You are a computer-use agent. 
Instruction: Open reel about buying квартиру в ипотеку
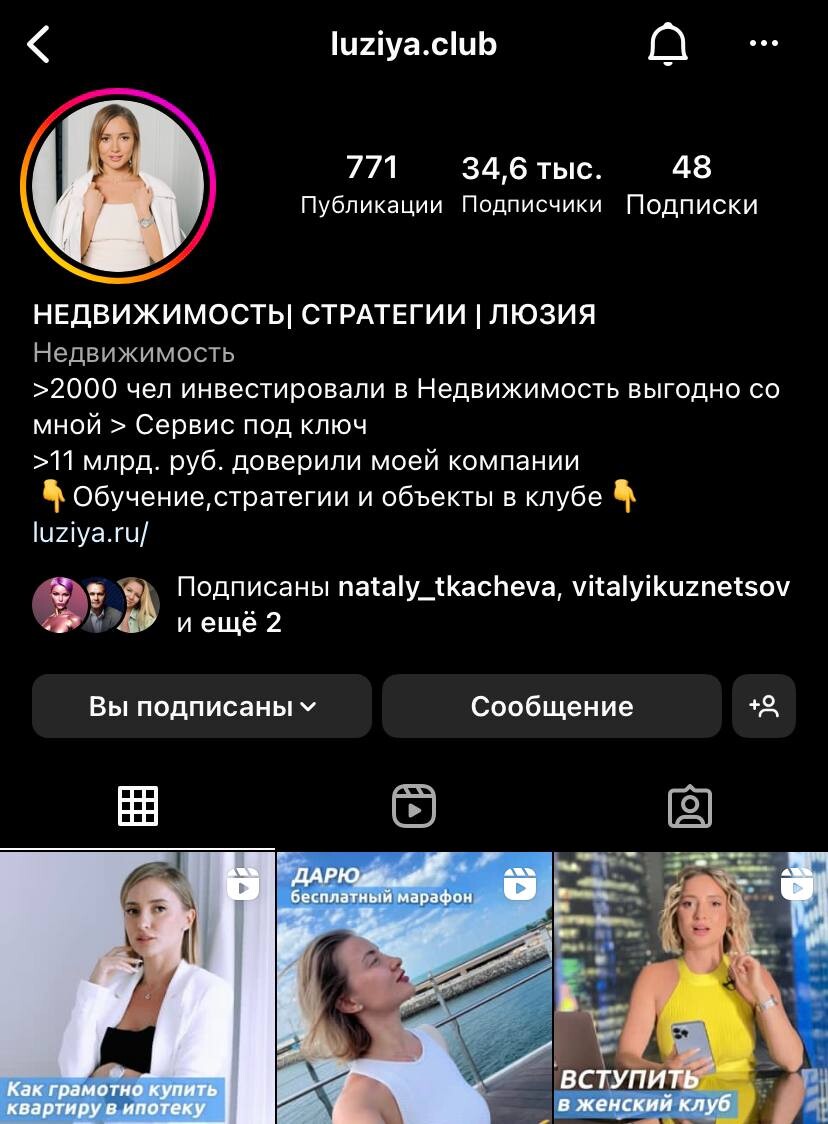137,988
